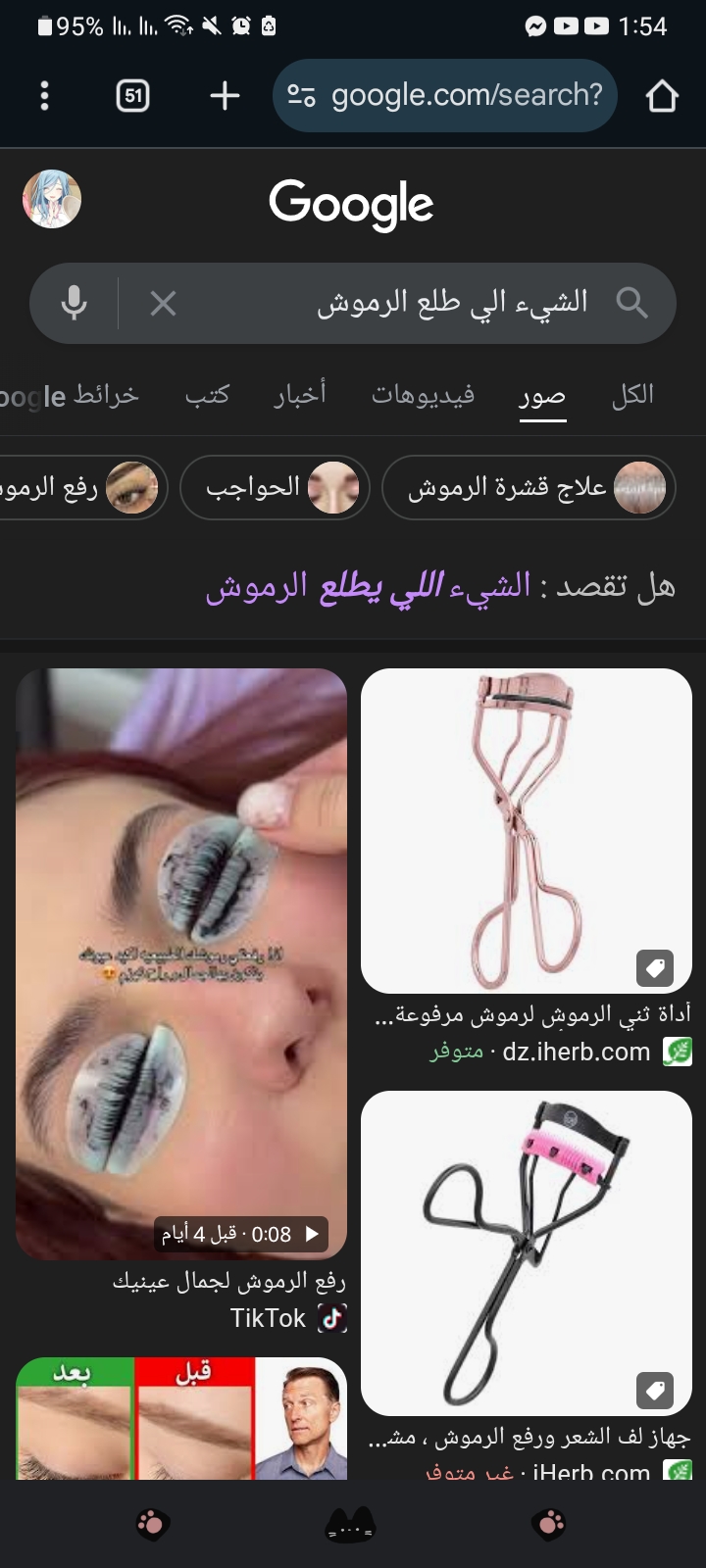The height and width of the screenshot is (1568, 706).
Task: Open the rose gold eyelash curler from dz.iherb.com
Action: 527,831
